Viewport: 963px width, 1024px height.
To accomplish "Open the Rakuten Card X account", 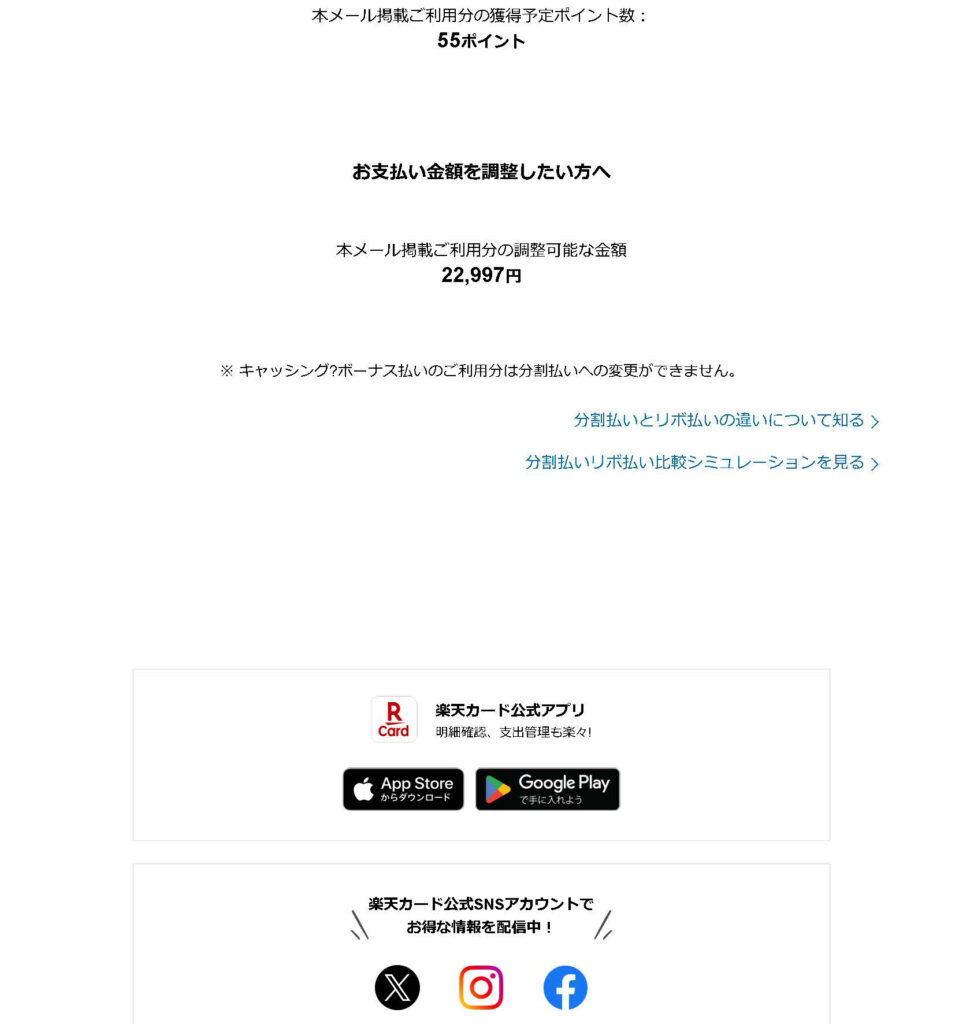I will pos(397,988).
